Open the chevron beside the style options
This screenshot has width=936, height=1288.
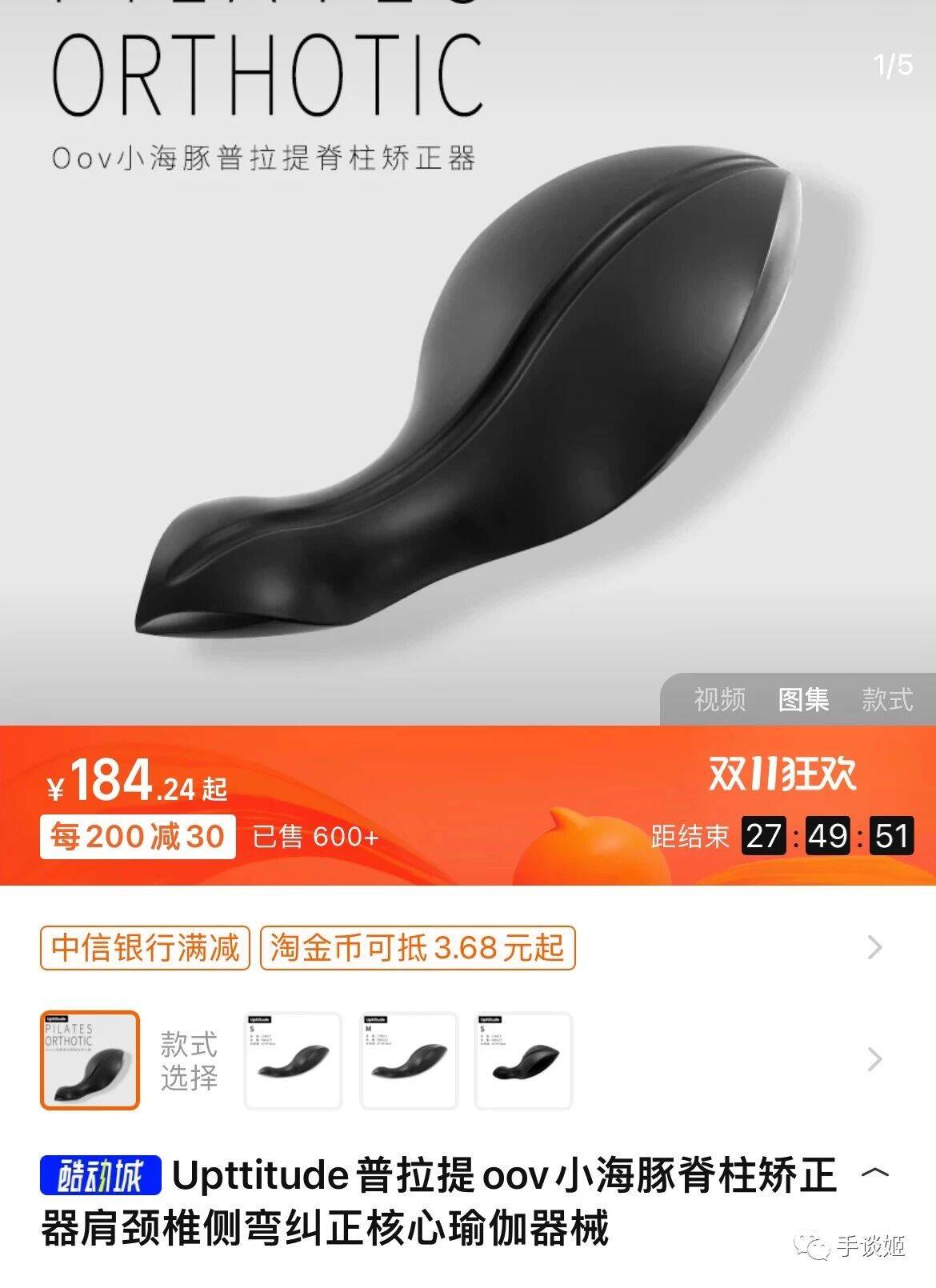(x=874, y=1060)
